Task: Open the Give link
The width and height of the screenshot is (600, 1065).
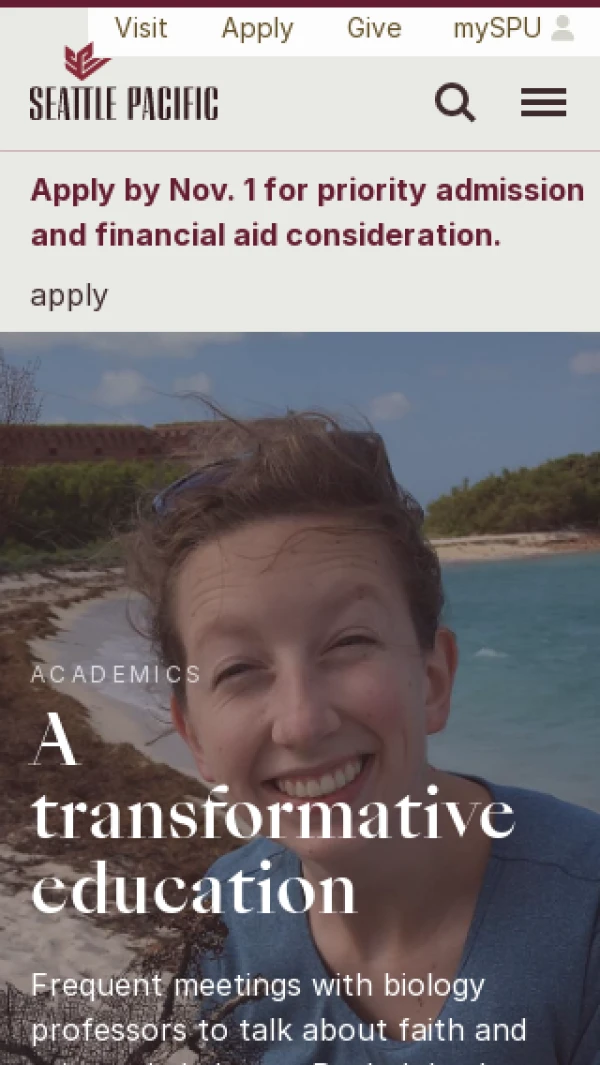Action: coord(374,29)
